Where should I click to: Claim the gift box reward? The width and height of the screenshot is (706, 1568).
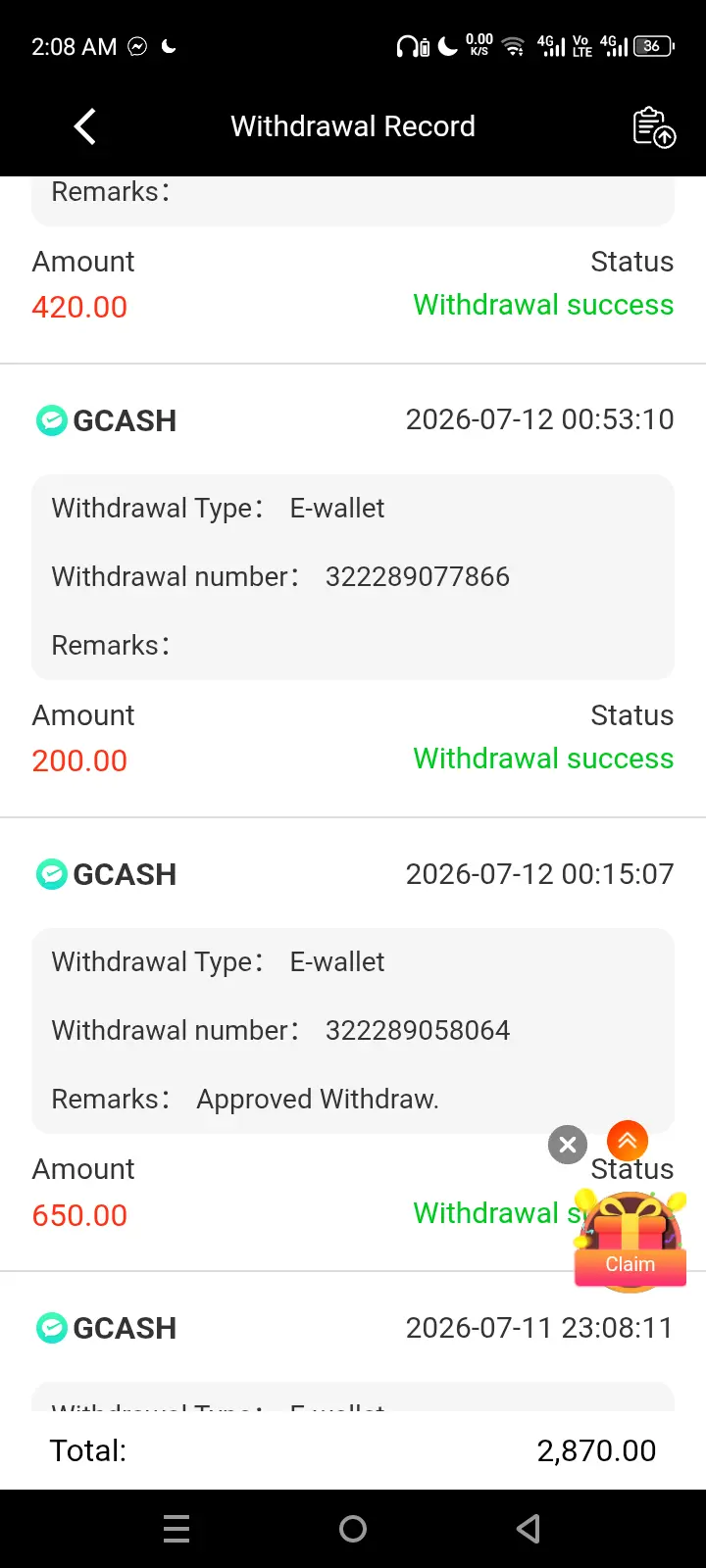point(630,1238)
